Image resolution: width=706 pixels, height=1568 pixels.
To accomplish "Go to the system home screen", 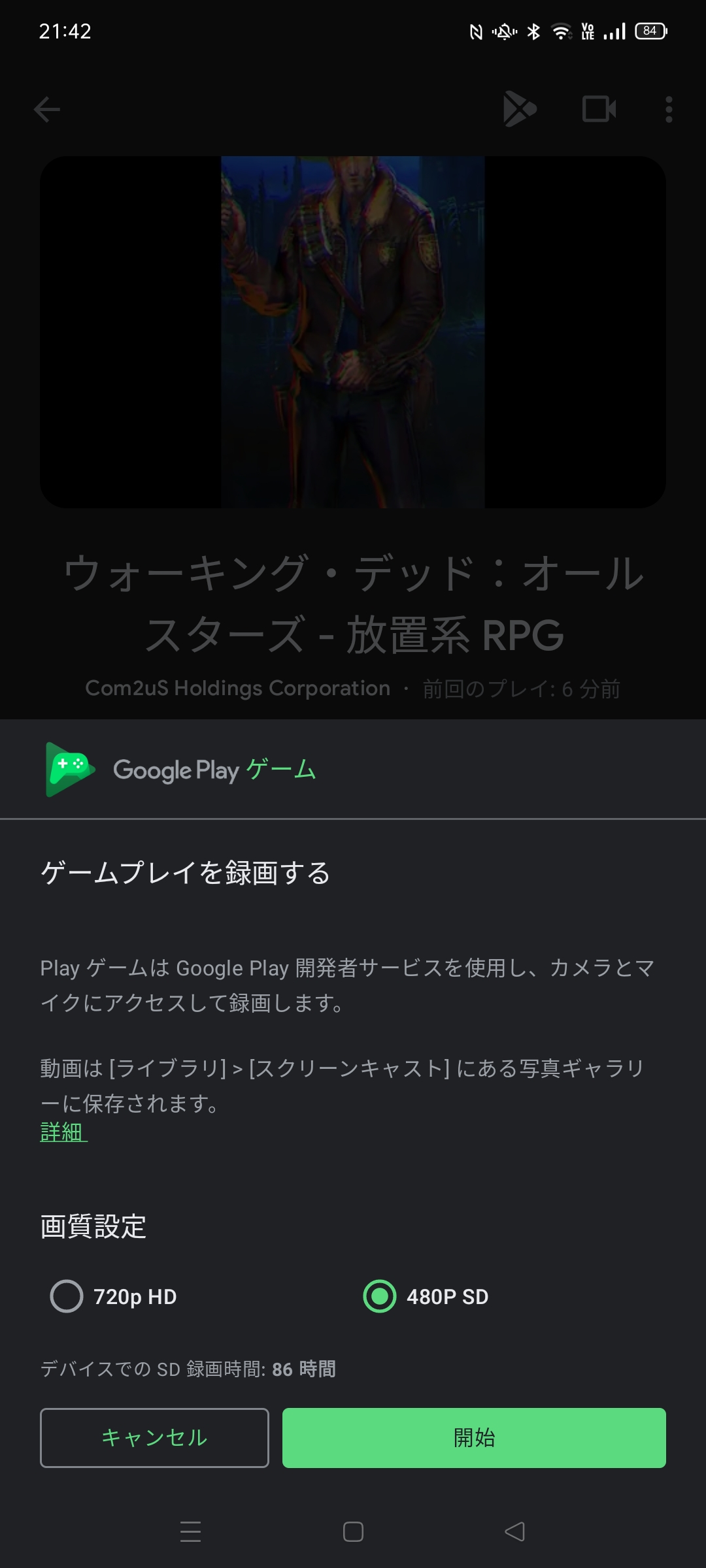I will pyautogui.click(x=353, y=1532).
